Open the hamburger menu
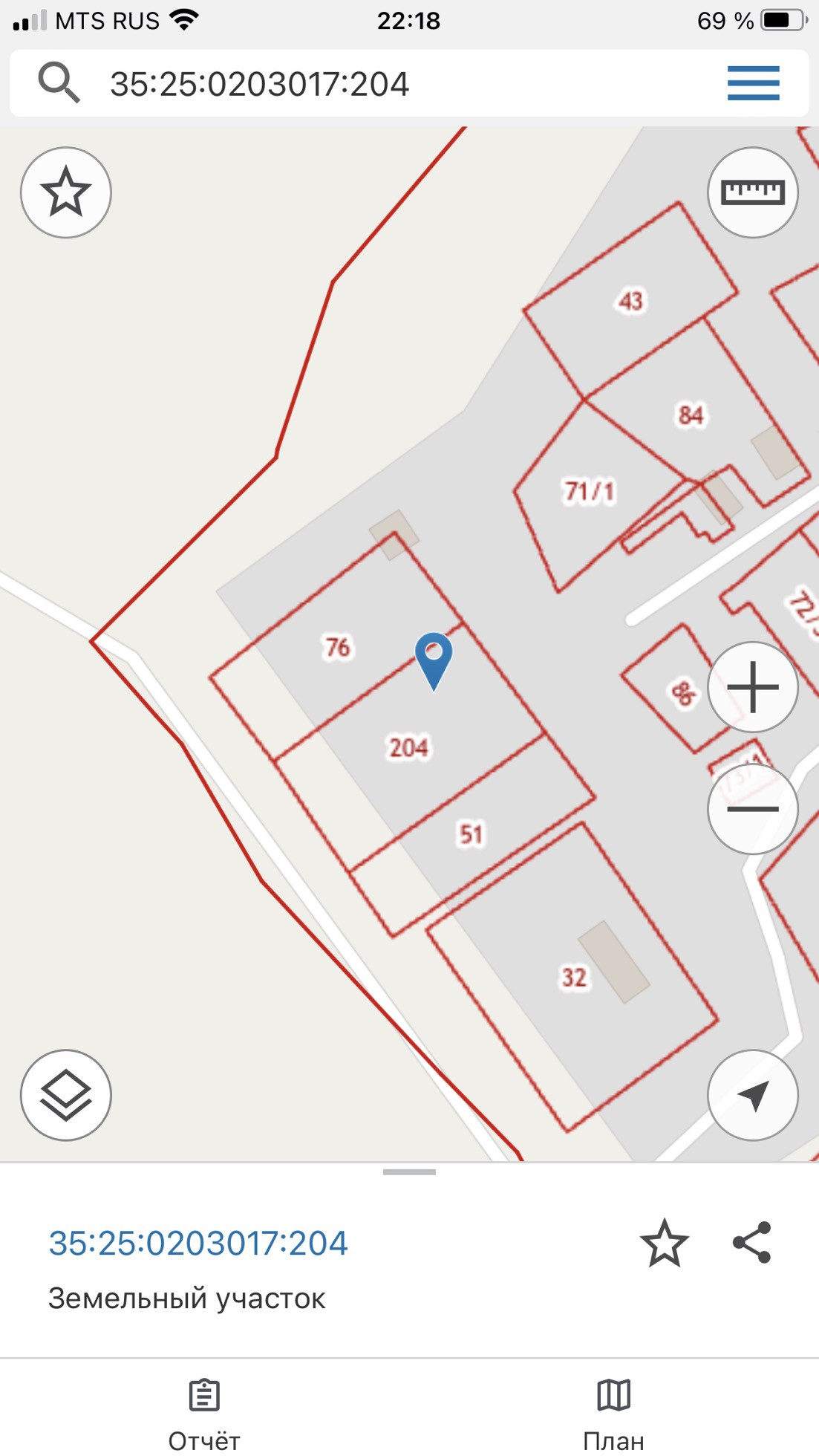This screenshot has height=1456, width=819. click(753, 82)
